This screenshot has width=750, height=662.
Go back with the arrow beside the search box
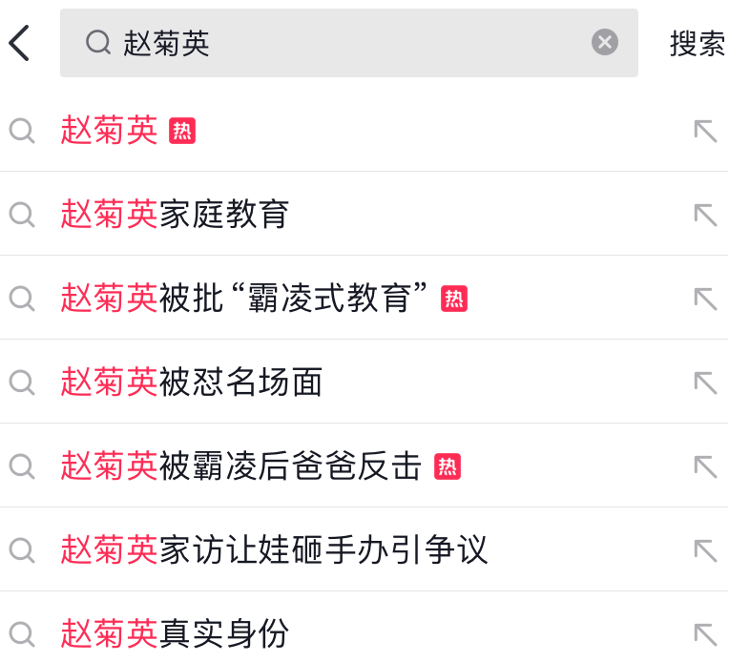click(x=20, y=43)
